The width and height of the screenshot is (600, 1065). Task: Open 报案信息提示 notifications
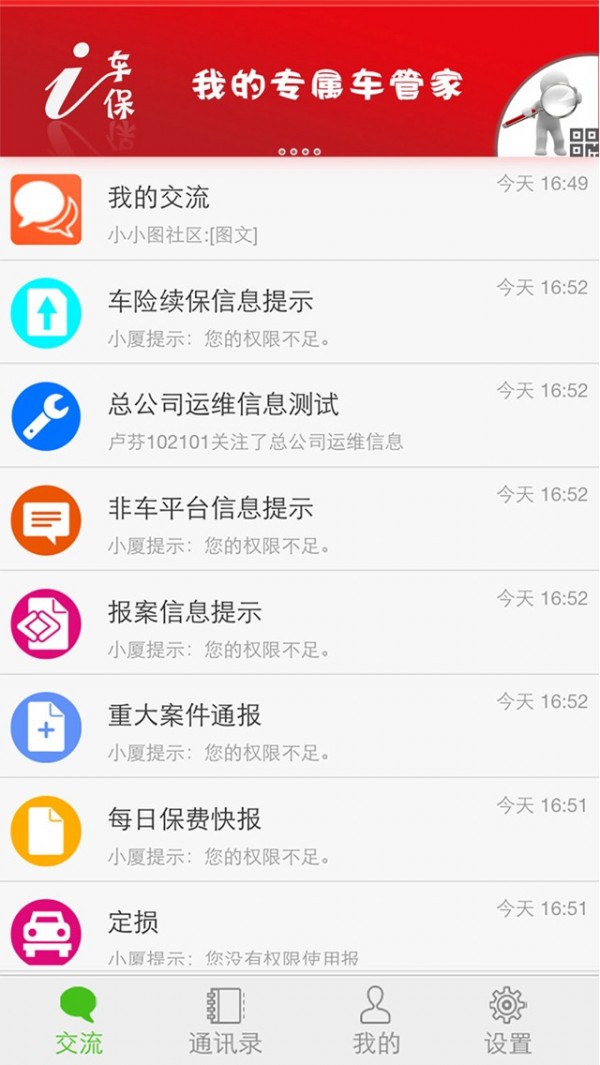click(300, 624)
